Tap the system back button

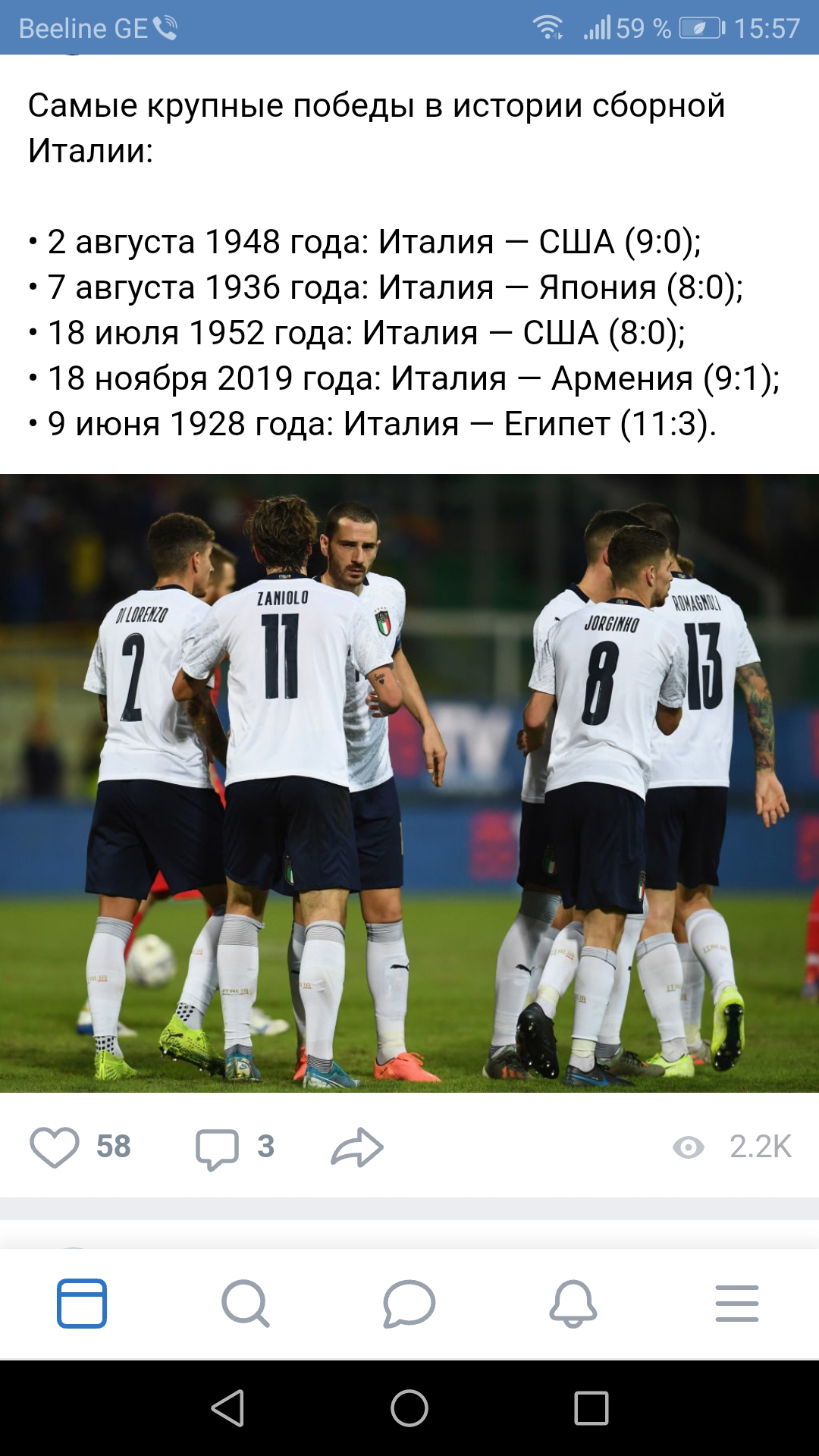coord(227,1408)
